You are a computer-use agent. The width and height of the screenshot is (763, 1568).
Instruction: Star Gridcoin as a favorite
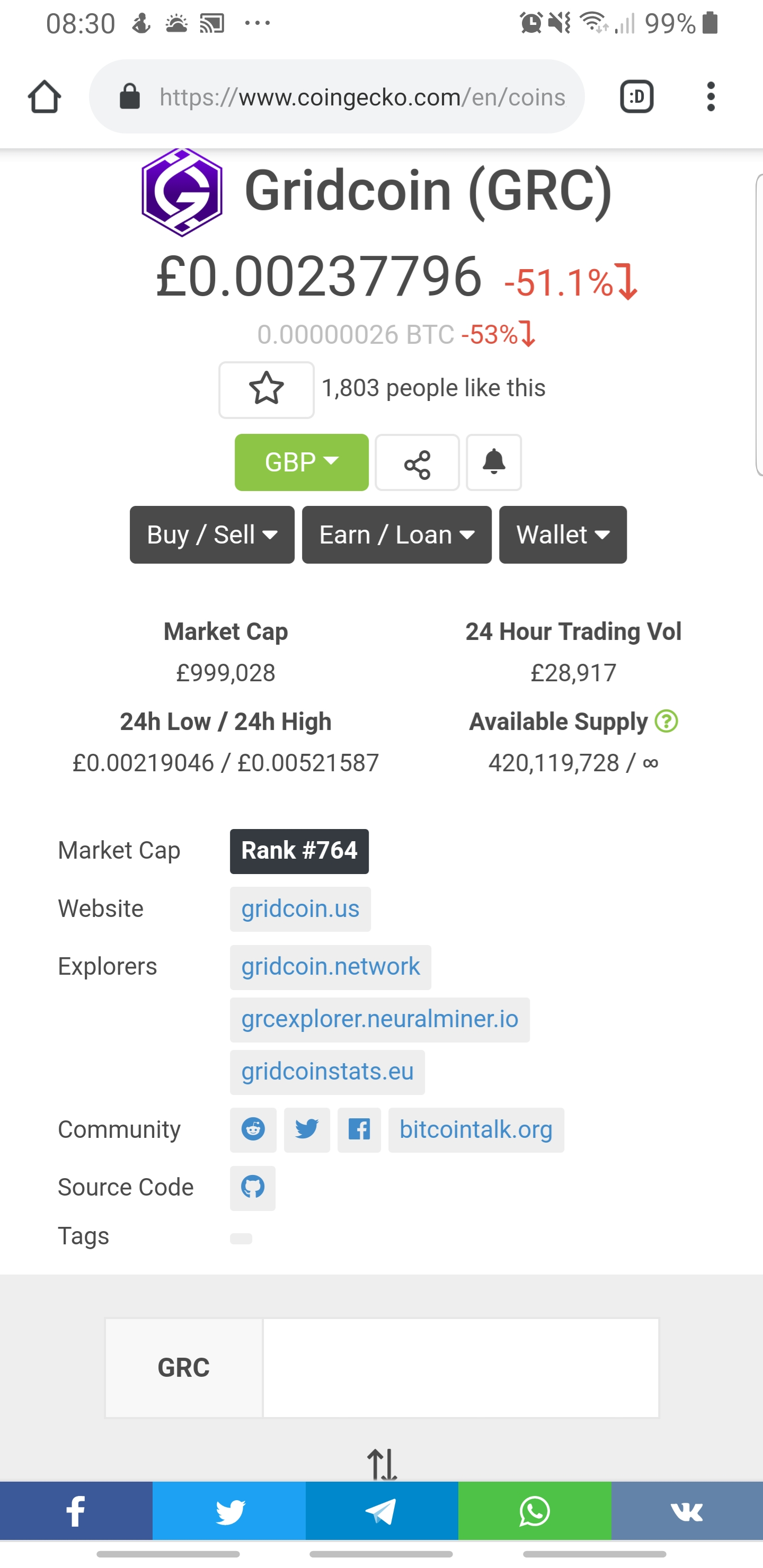tap(266, 389)
